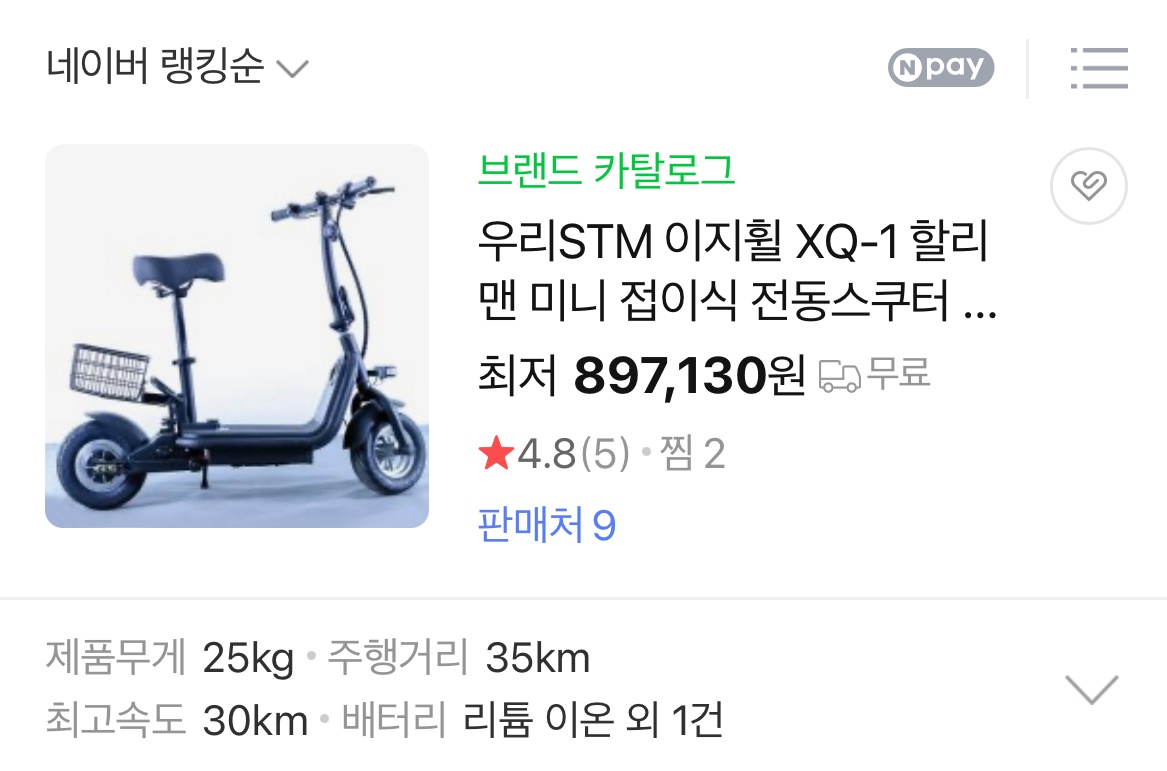View the 판매처 9 sellers list
Viewport: 1167px width, 771px height.
547,525
